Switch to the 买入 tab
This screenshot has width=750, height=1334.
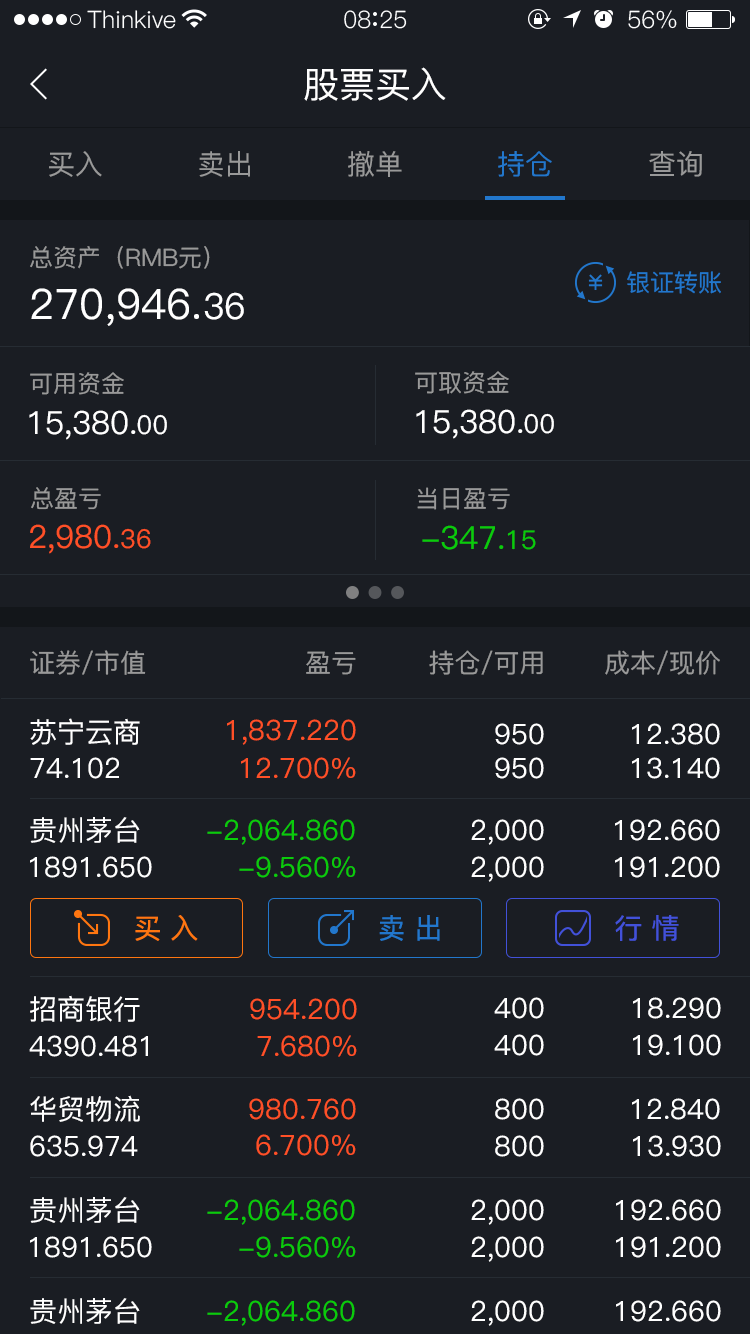pos(75,164)
